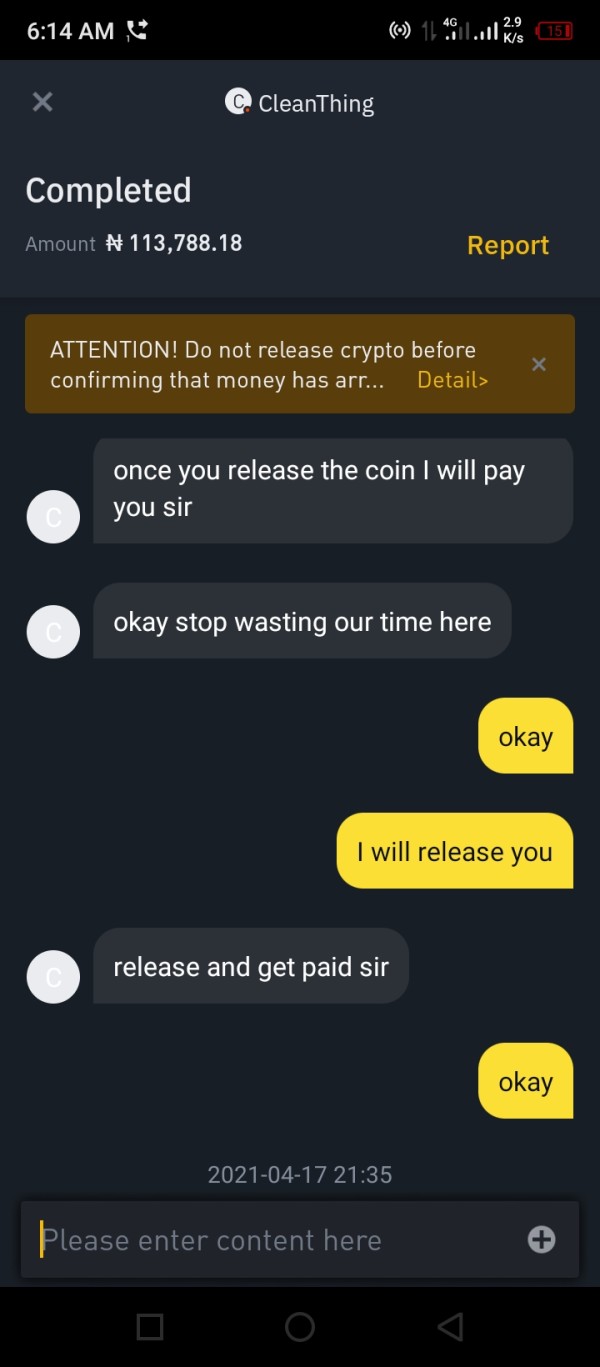Open the plus attachment menu
The image size is (600, 1367).
[541, 1240]
